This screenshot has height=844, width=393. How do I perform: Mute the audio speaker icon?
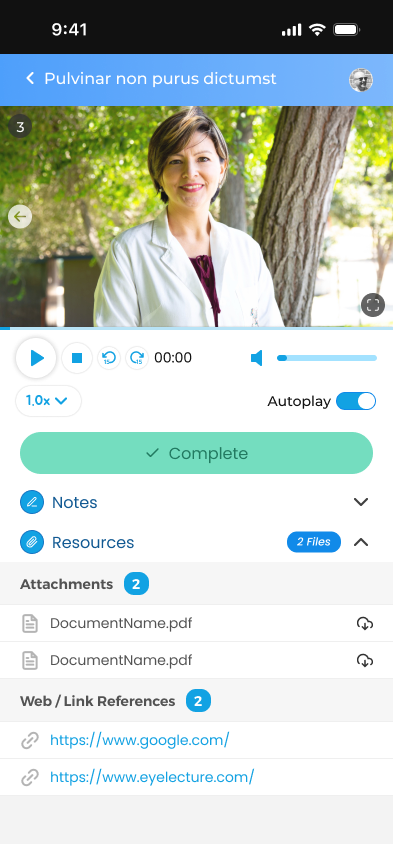tap(257, 358)
